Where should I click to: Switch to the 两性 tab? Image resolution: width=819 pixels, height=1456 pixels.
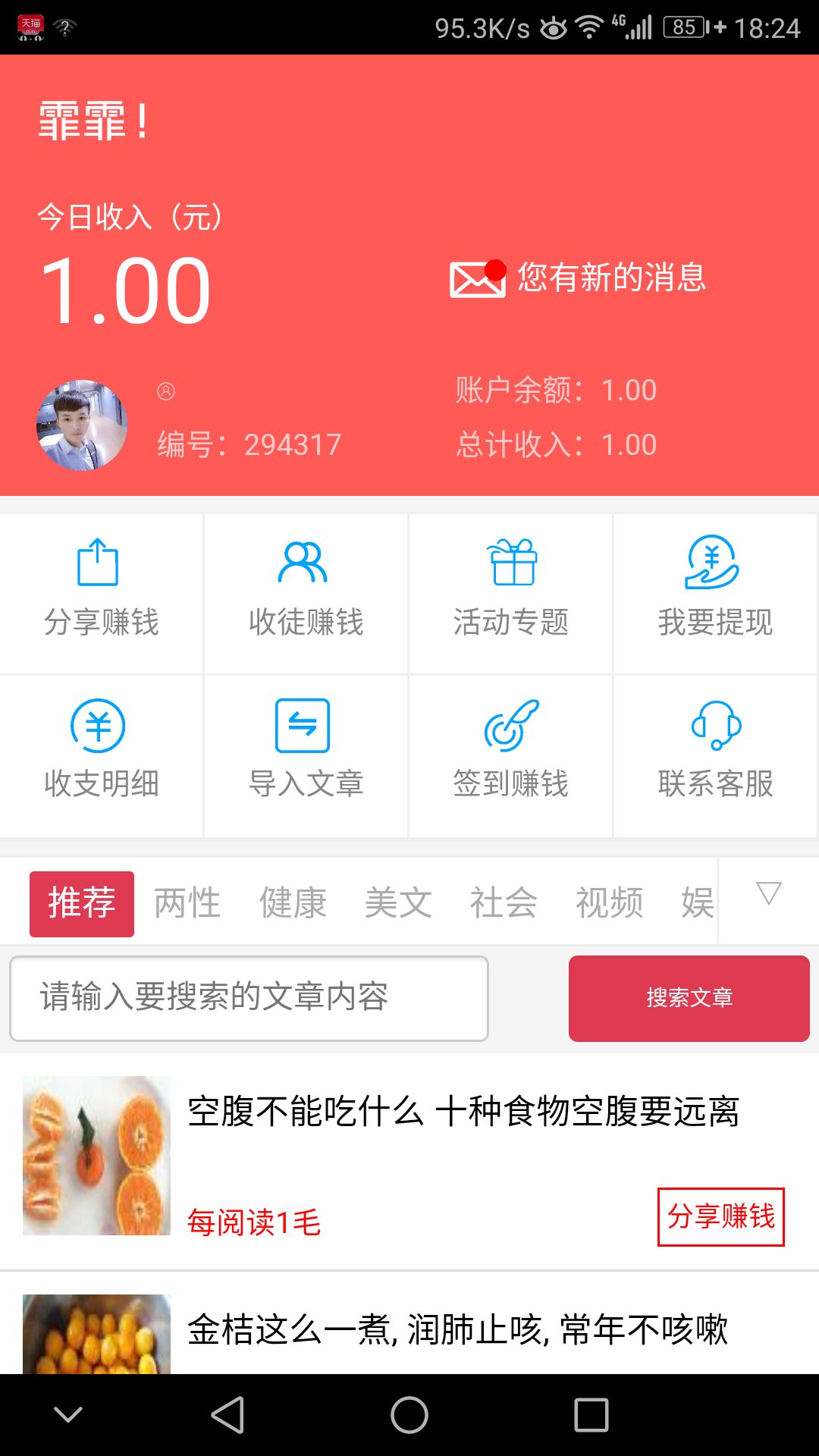pos(187,903)
